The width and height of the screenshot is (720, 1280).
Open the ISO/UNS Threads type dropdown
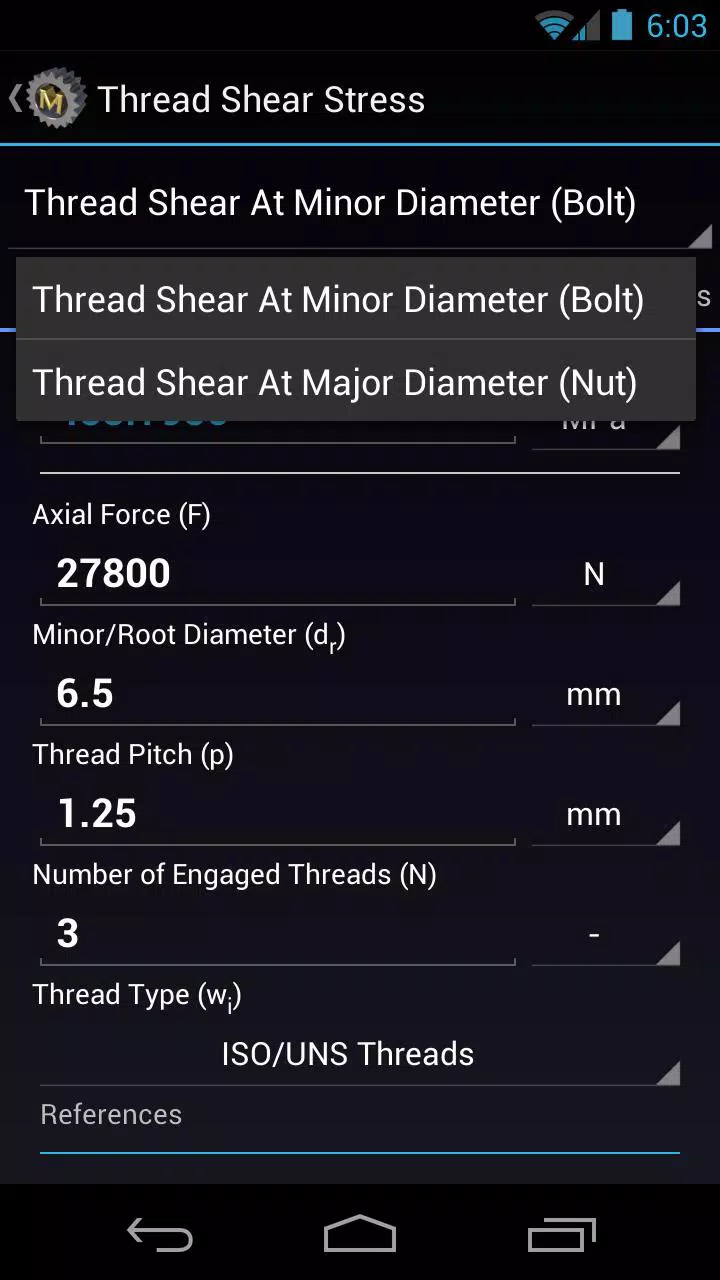click(360, 1054)
